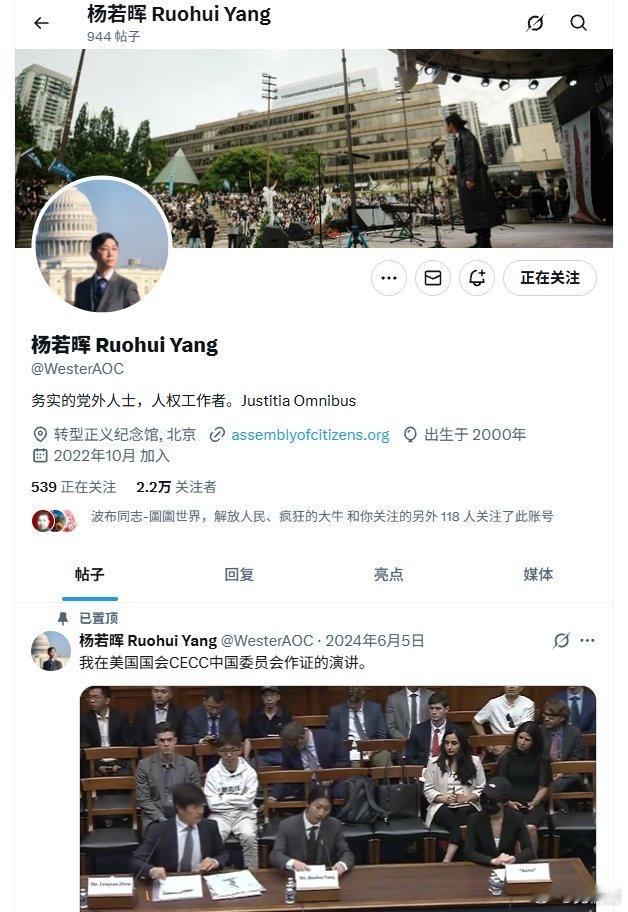Open profile more options menu
The height and width of the screenshot is (912, 628).
389,278
